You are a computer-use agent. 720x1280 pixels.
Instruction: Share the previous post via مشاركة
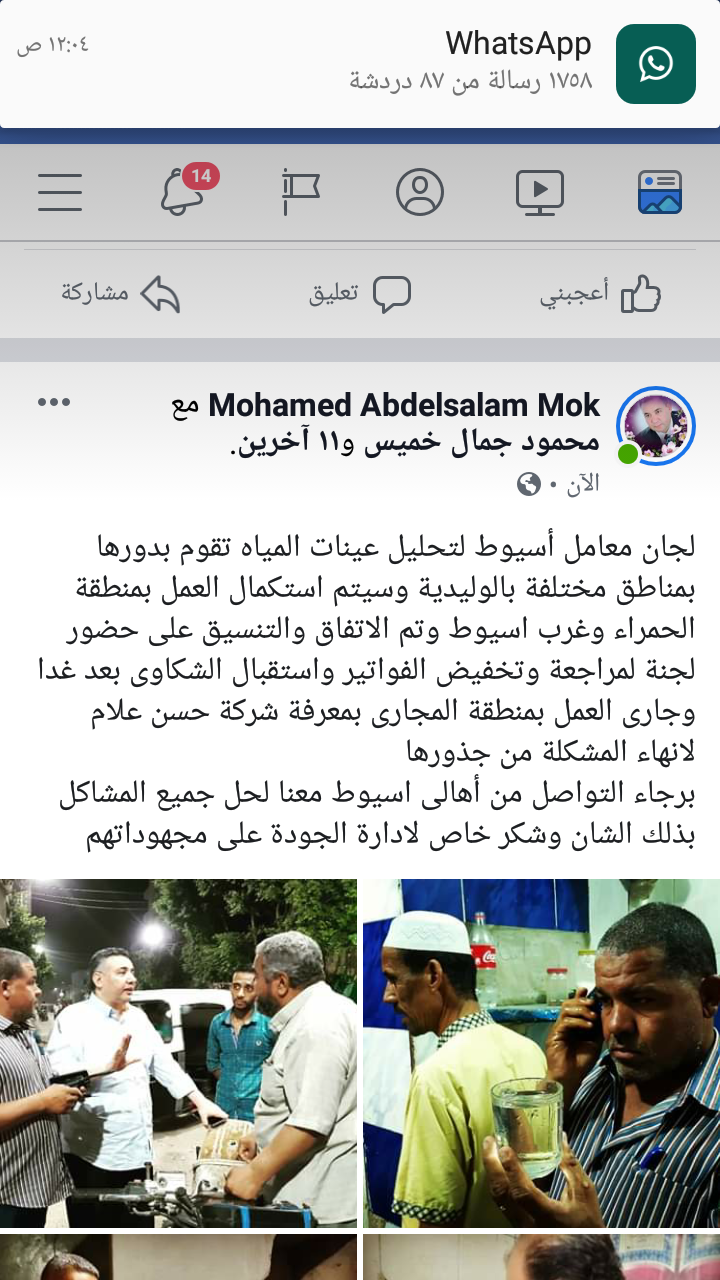coord(120,295)
